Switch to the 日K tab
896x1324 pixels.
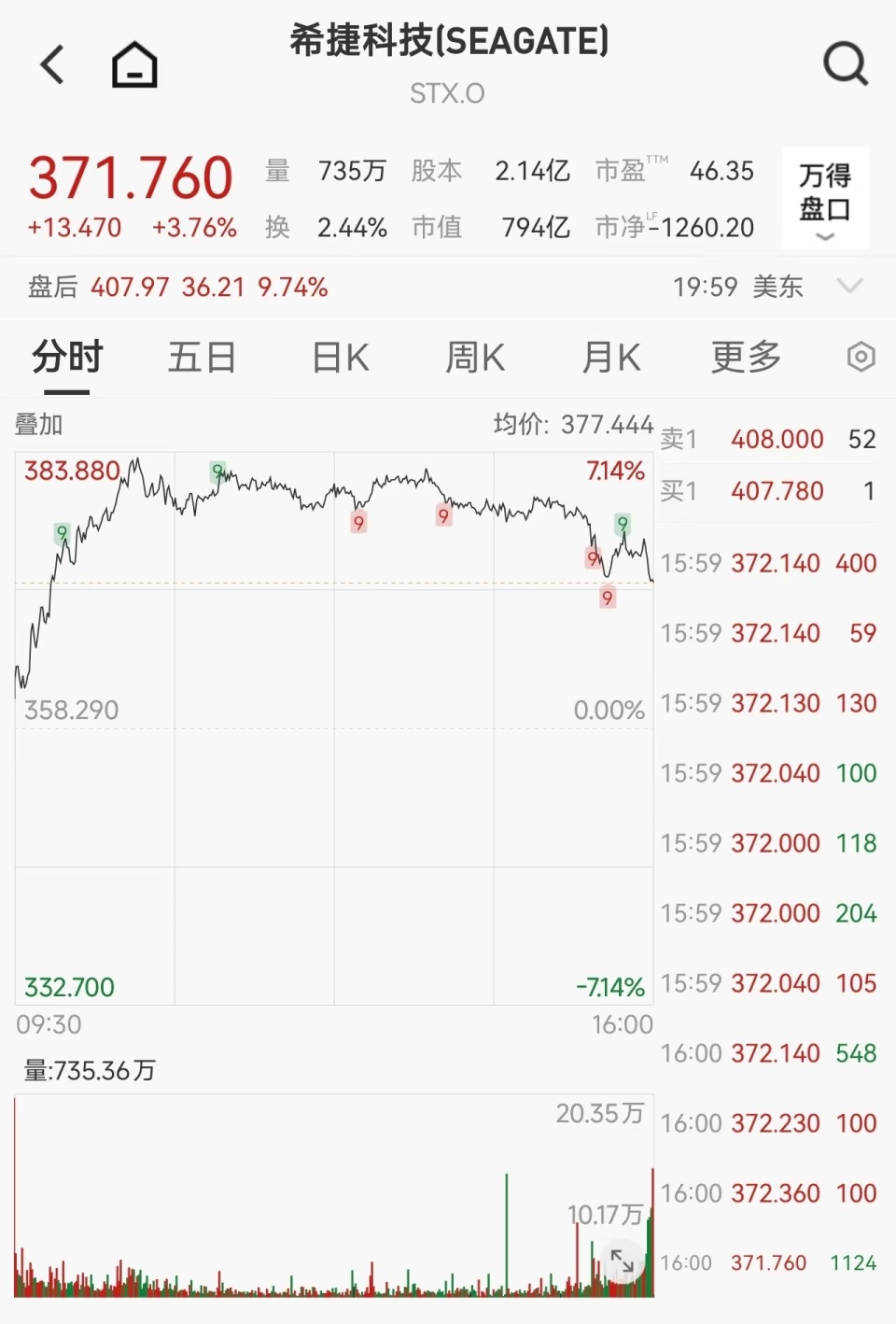tap(339, 357)
